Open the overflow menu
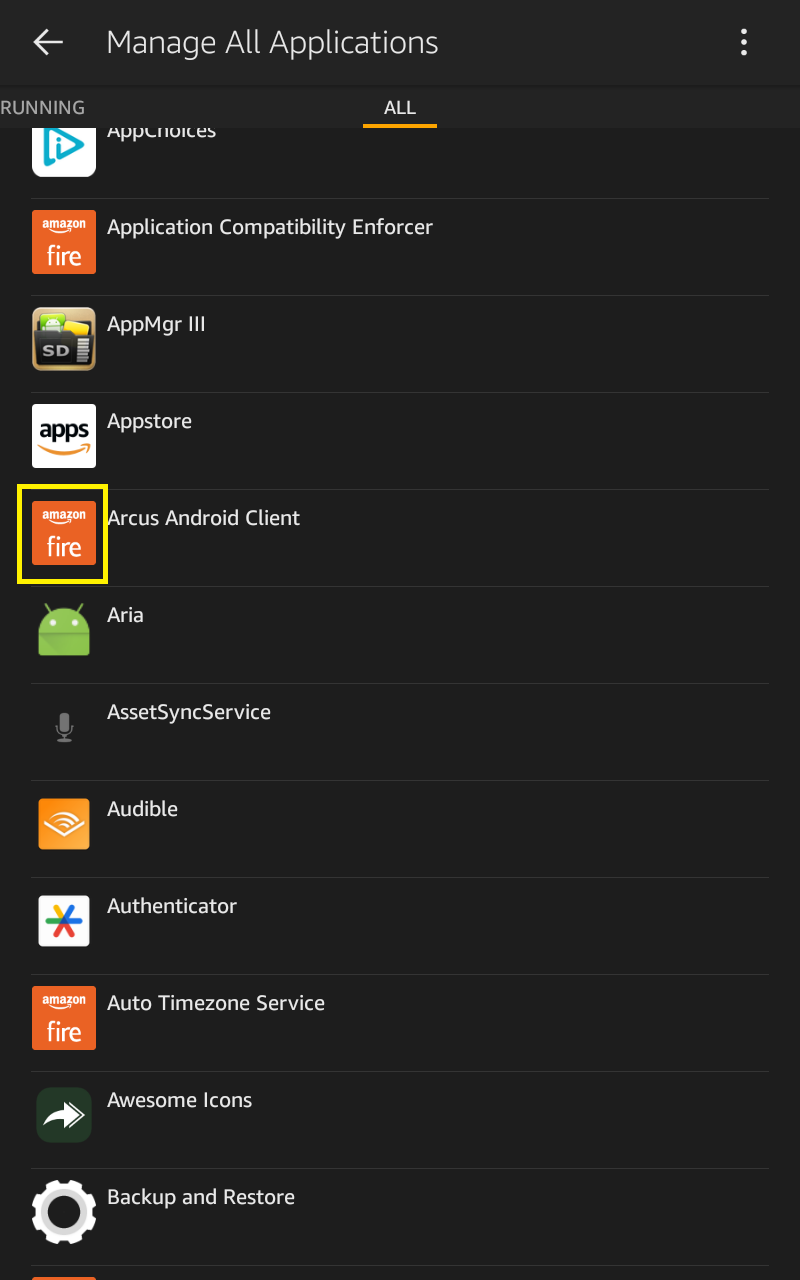Screen dimensions: 800x1280 (x=743, y=42)
